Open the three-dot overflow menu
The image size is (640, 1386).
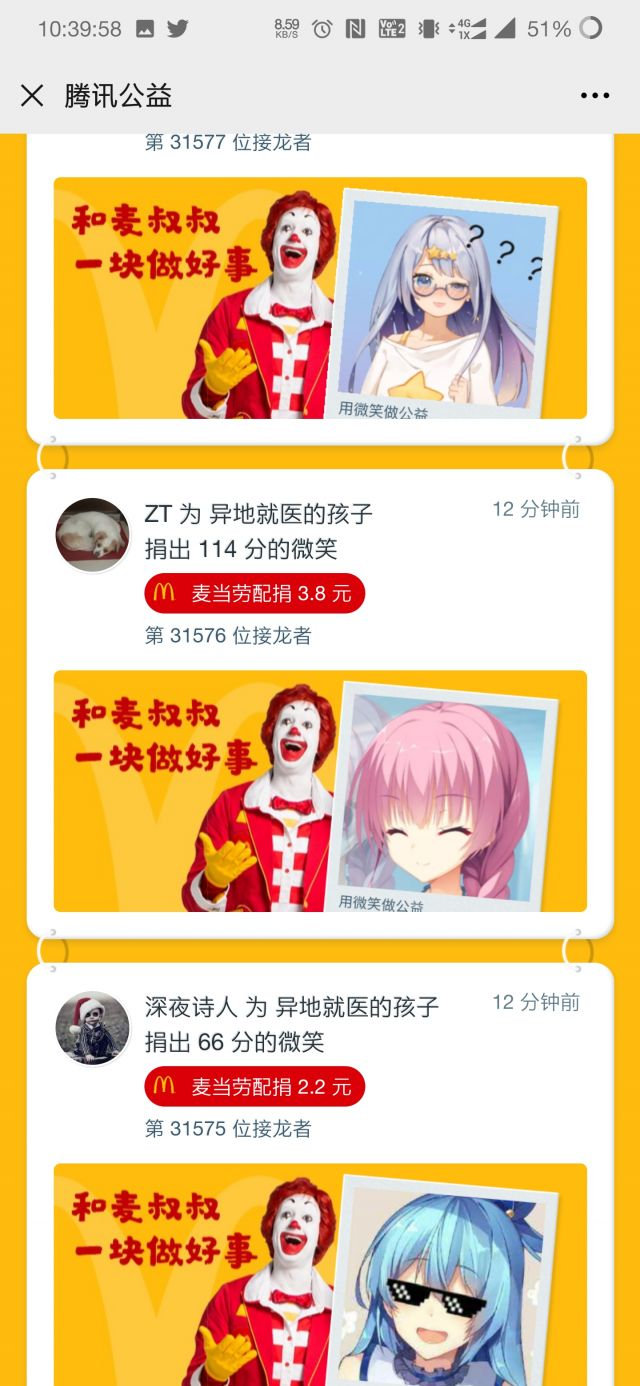pyautogui.click(x=595, y=96)
